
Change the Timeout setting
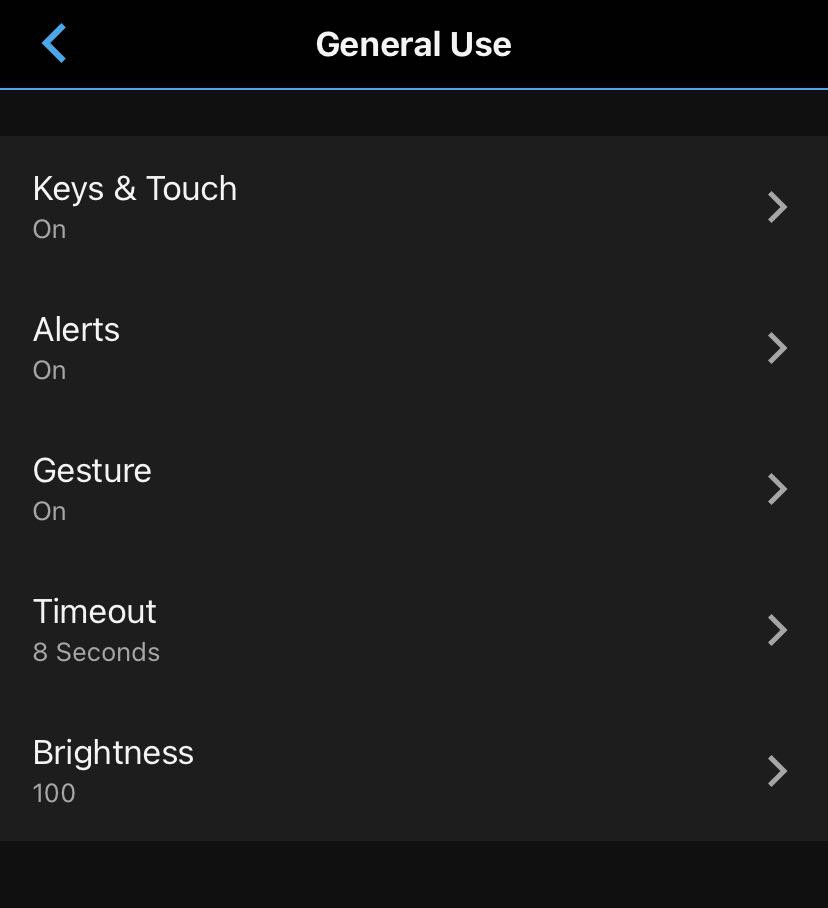412,630
